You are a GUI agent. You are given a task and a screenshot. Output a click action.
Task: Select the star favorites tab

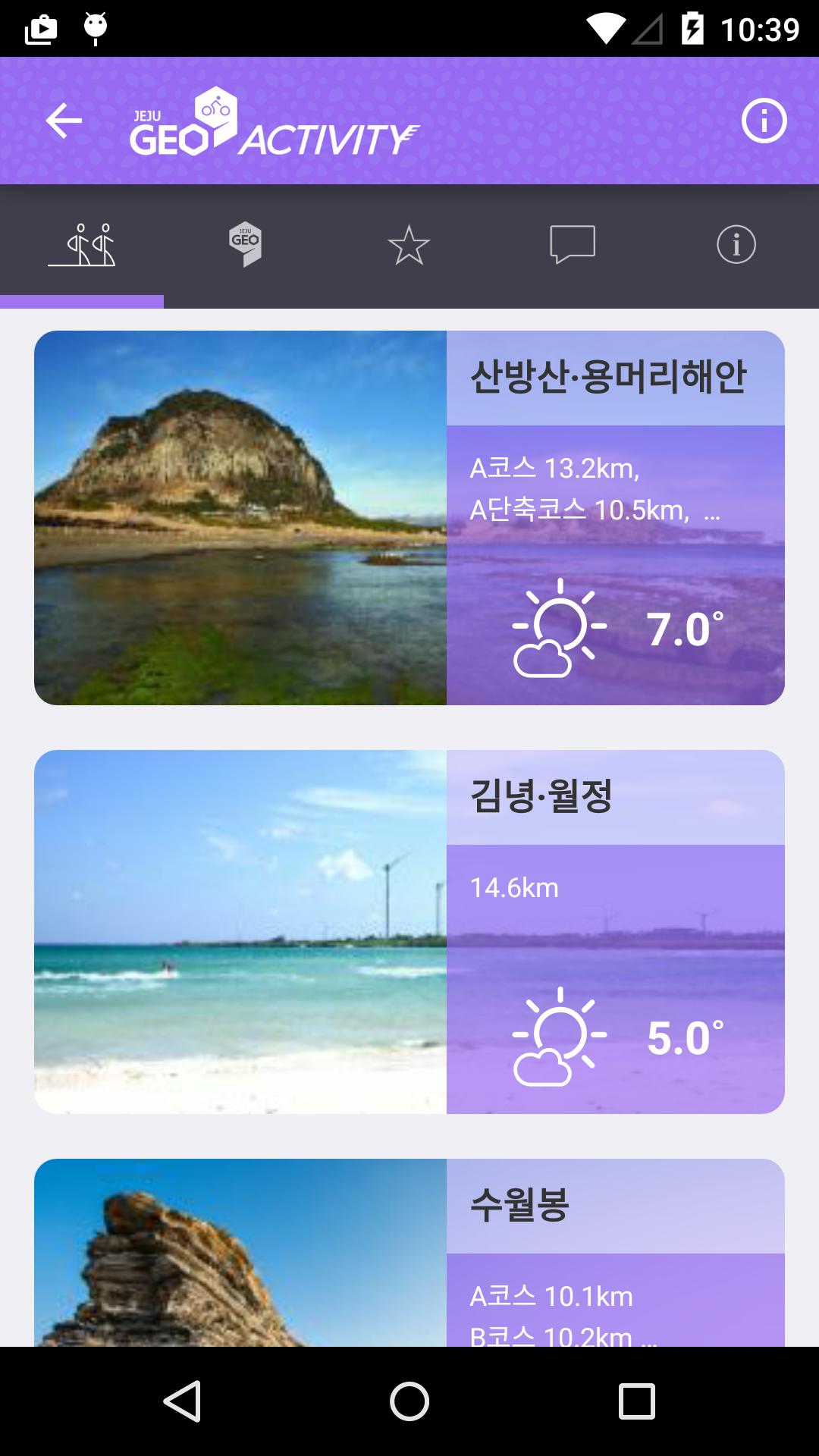click(x=409, y=244)
